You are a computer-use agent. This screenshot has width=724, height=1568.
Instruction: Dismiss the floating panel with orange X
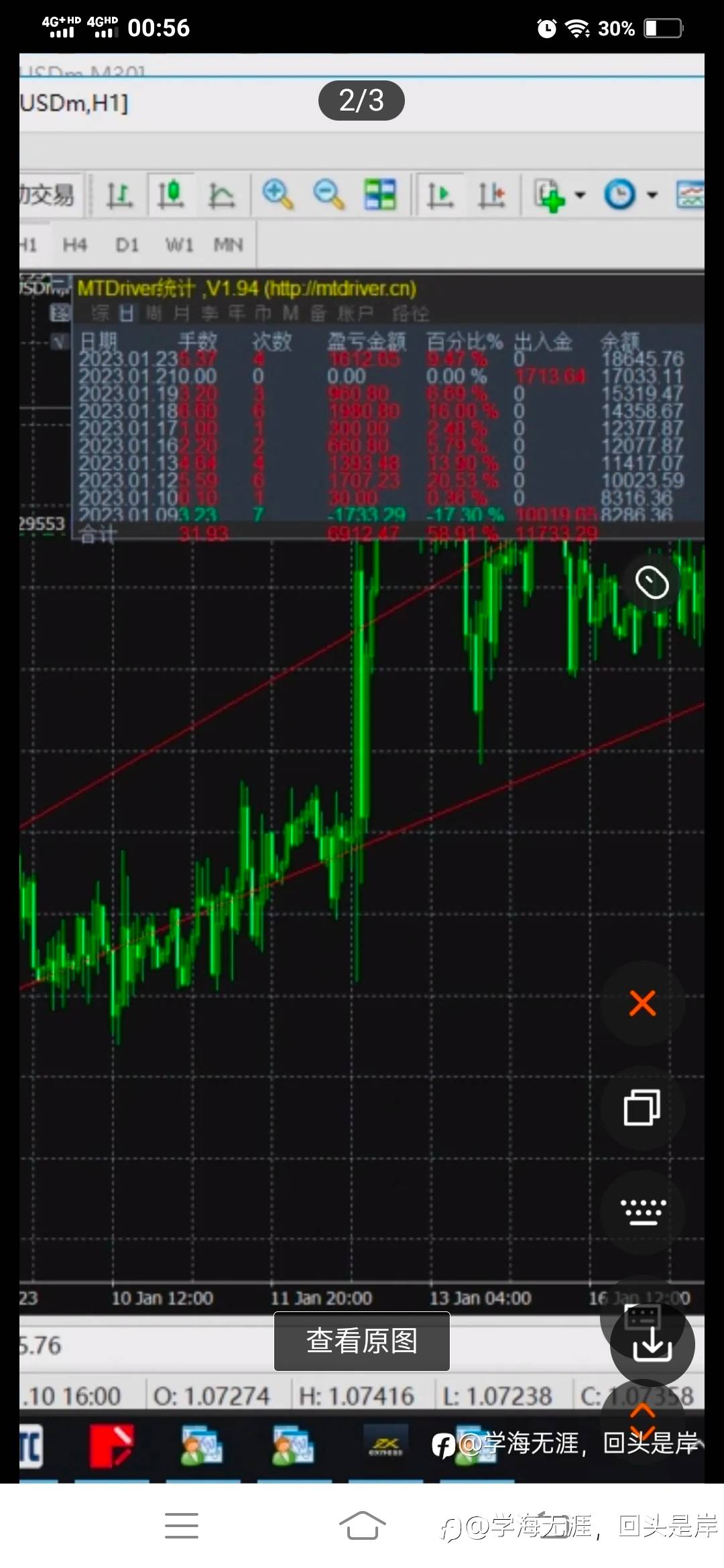[642, 1003]
